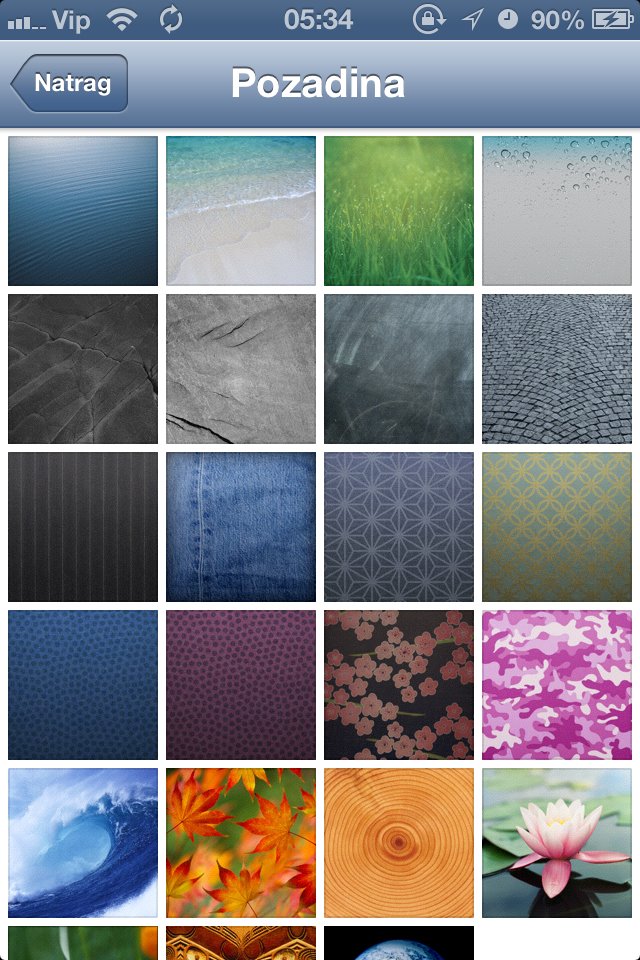
Task: Pick the blue geometric star pattern wallpaper
Action: 399,527
